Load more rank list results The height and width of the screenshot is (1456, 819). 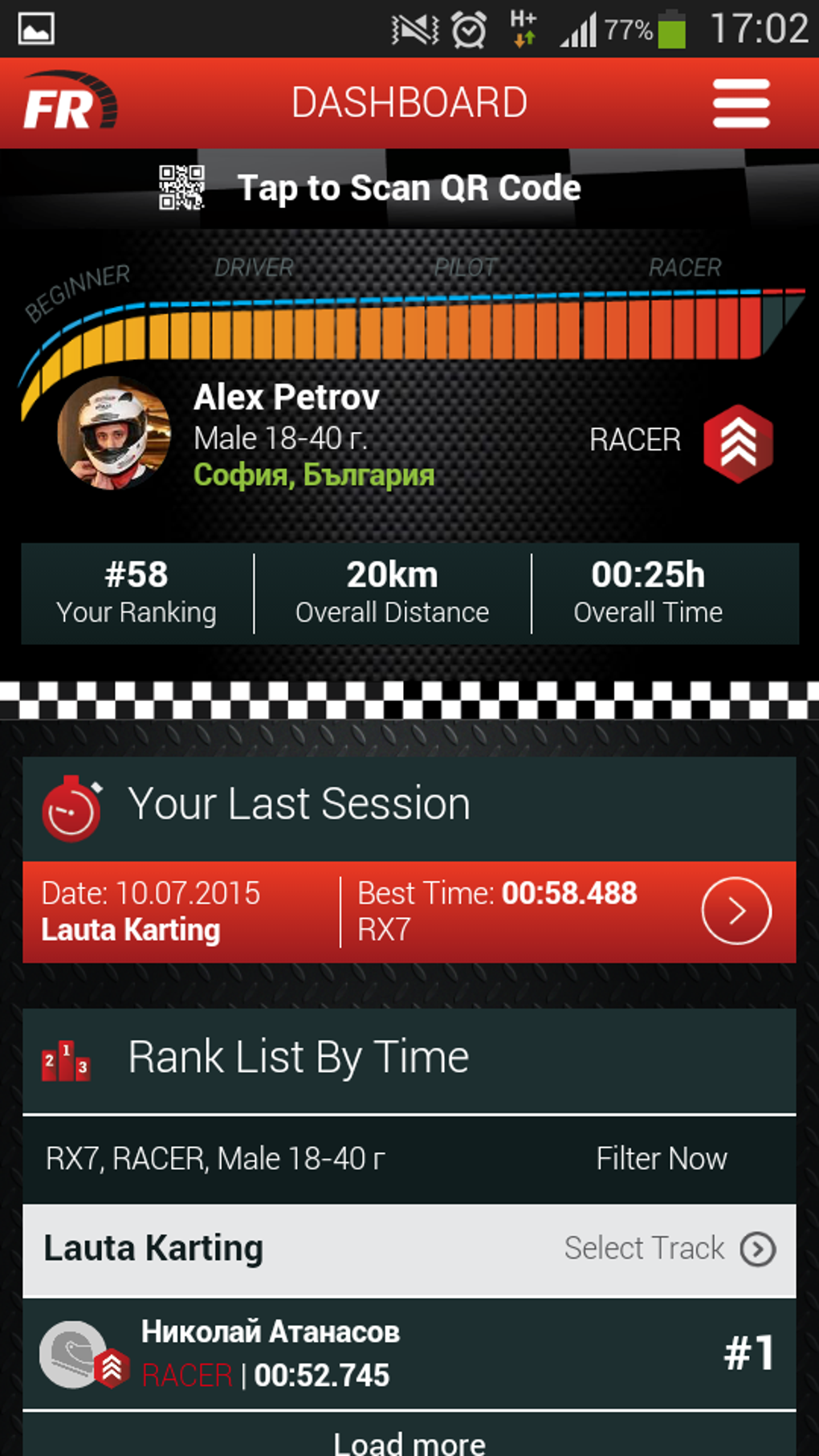[x=409, y=1442]
